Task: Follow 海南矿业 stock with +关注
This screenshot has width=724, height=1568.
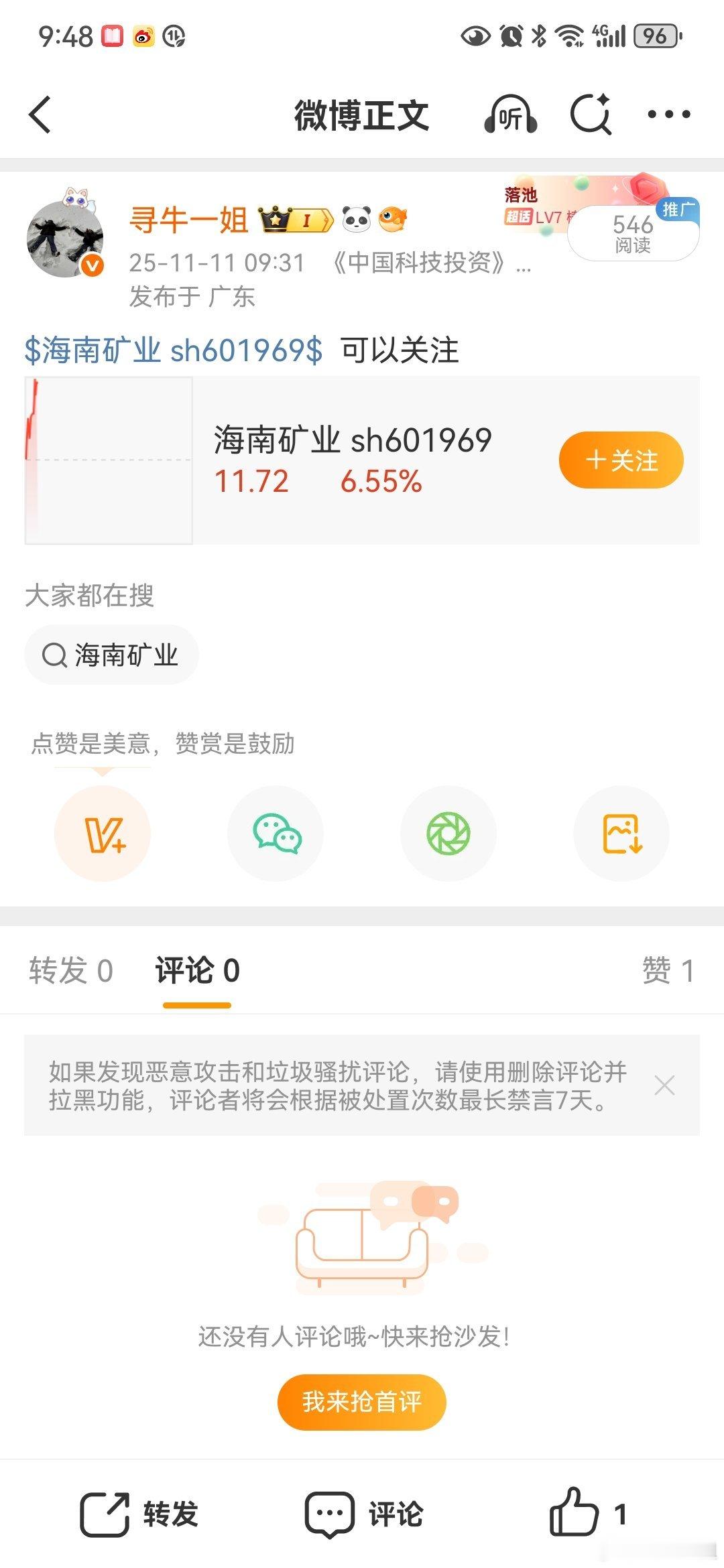Action: click(621, 460)
